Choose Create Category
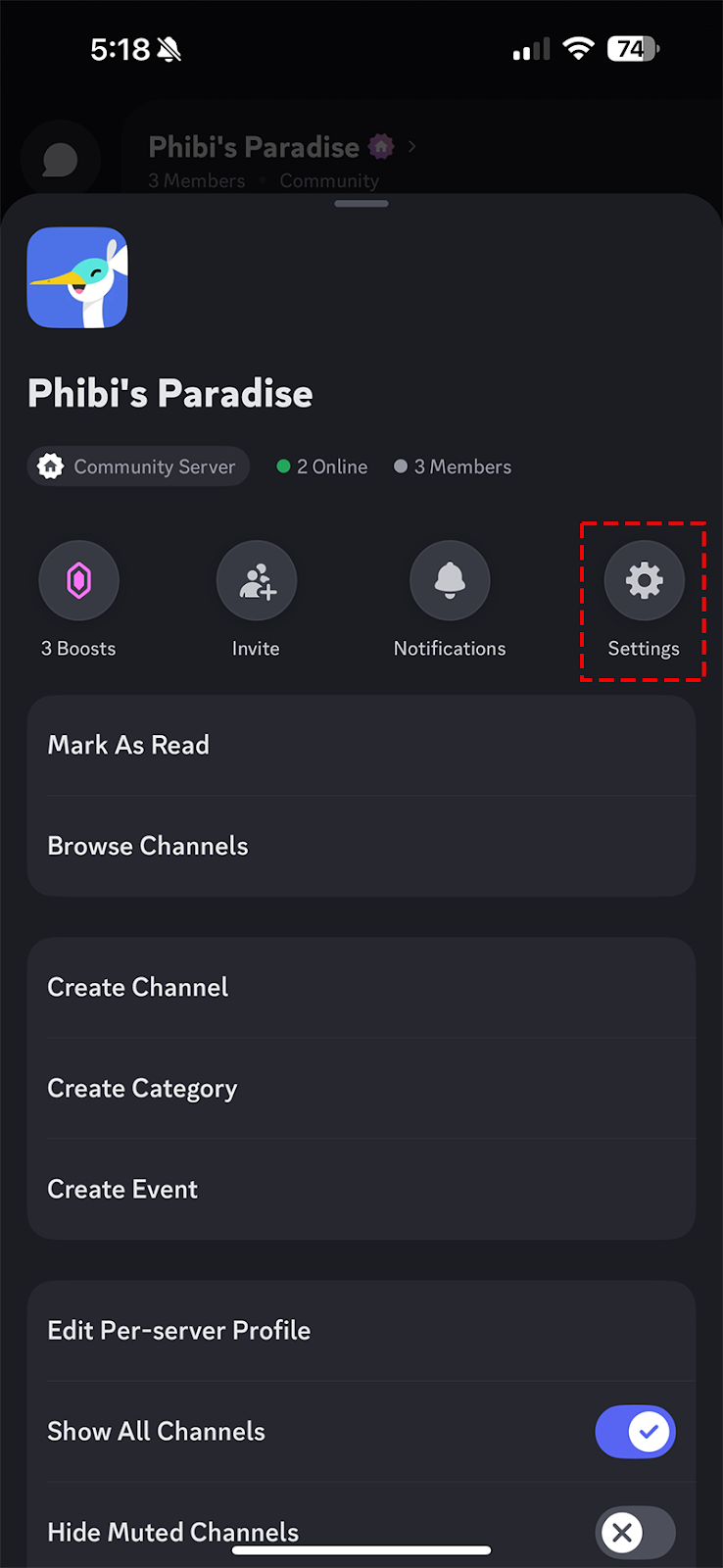 (361, 1089)
